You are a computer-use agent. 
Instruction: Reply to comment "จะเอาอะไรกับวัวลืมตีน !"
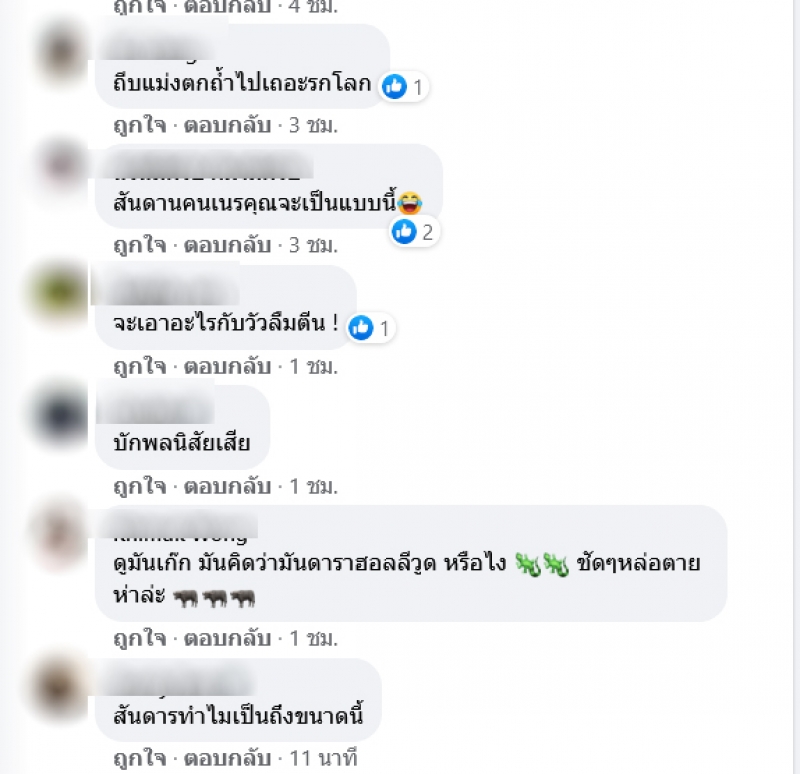227,366
